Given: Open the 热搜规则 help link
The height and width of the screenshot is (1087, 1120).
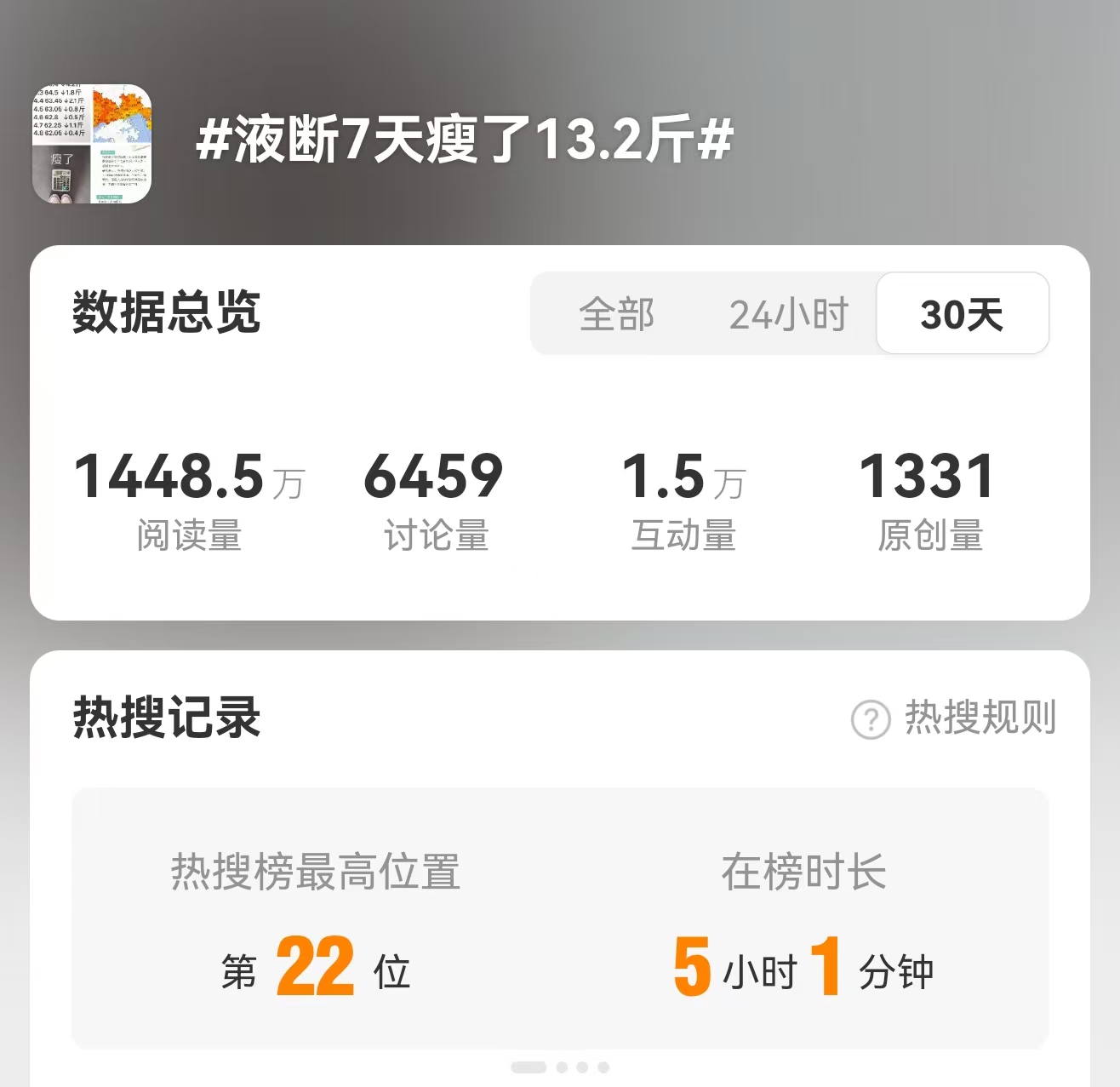Looking at the screenshot, I should [954, 718].
